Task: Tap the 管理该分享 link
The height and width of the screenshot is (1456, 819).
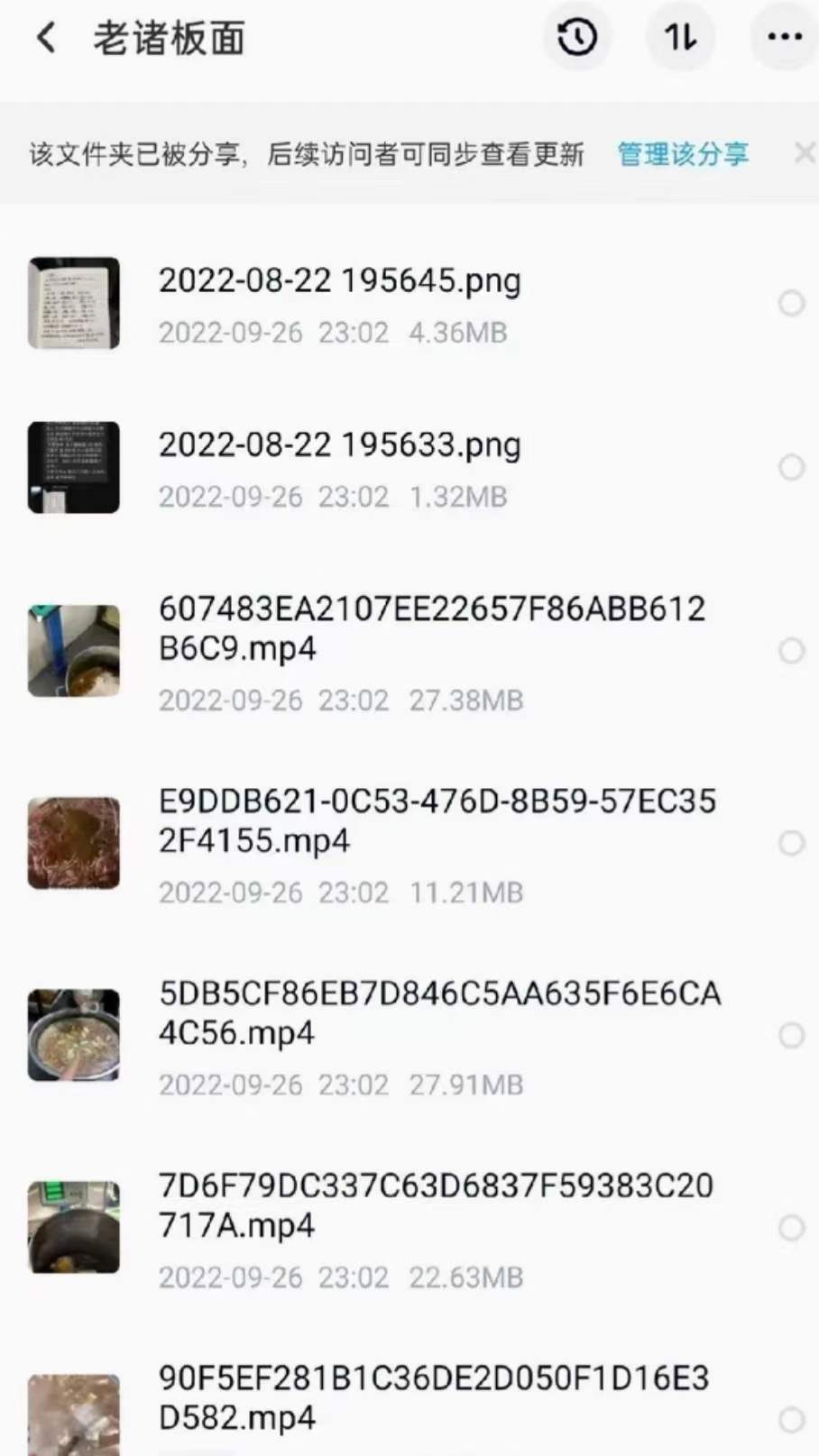Action: pos(683,154)
